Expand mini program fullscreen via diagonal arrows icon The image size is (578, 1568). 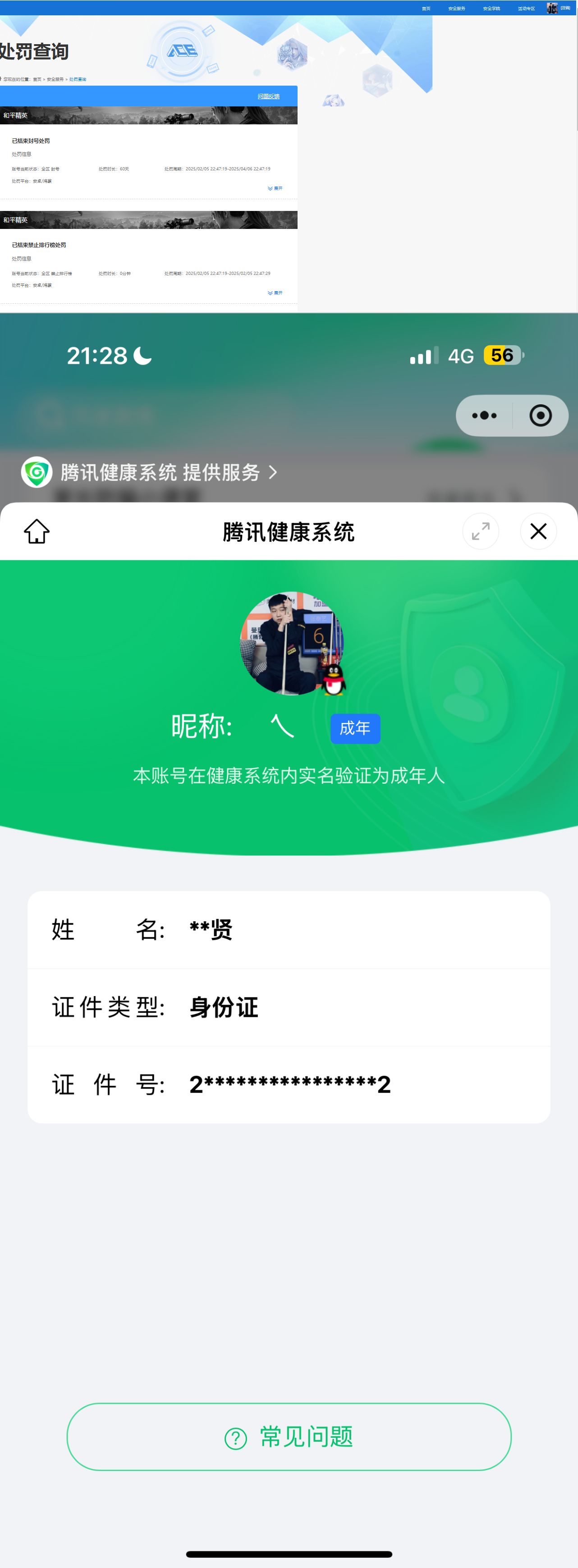(x=480, y=531)
